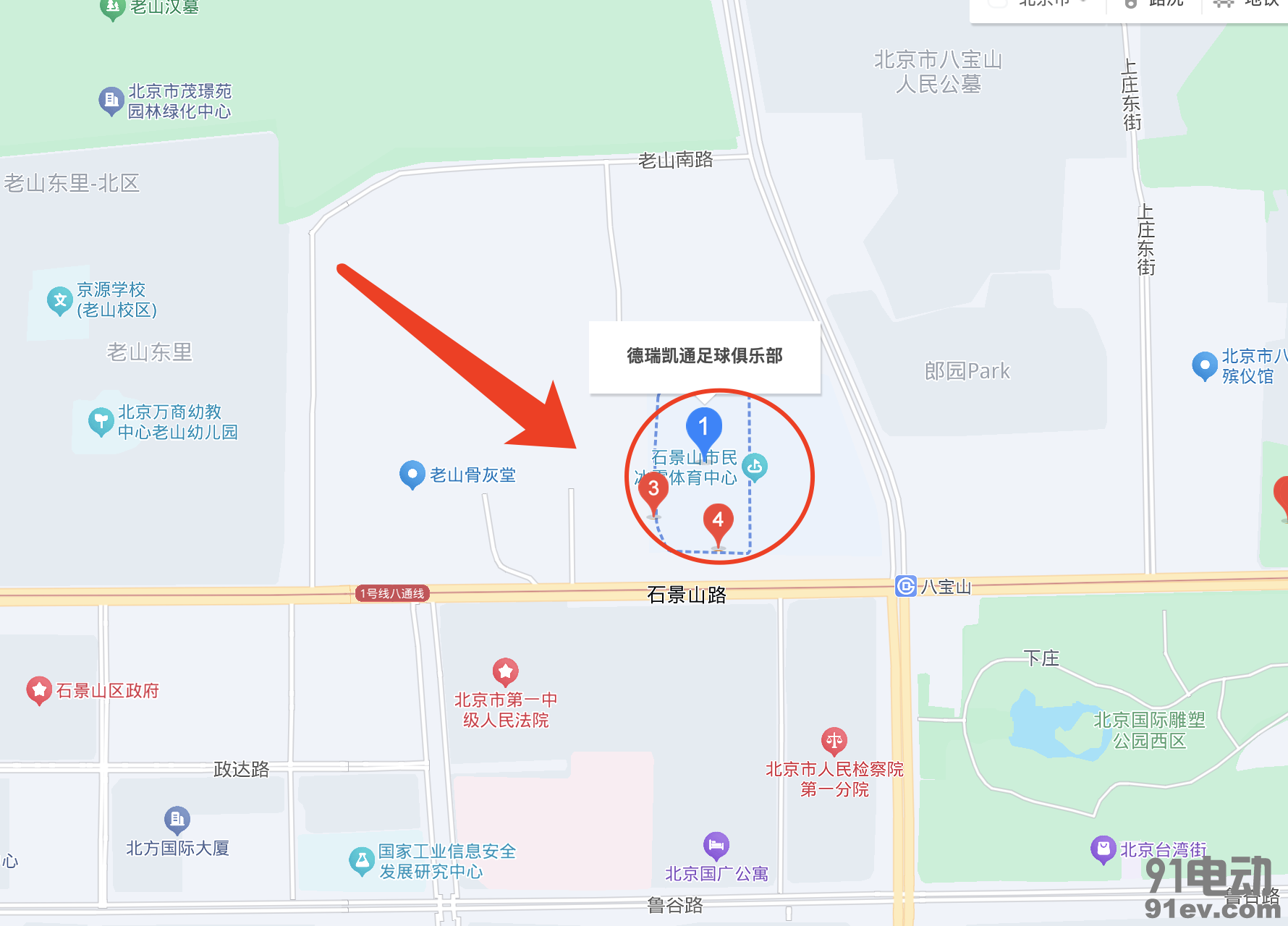
Task: Tap the 国家工业信息安全发展研究中心 marker
Action: 361,861
